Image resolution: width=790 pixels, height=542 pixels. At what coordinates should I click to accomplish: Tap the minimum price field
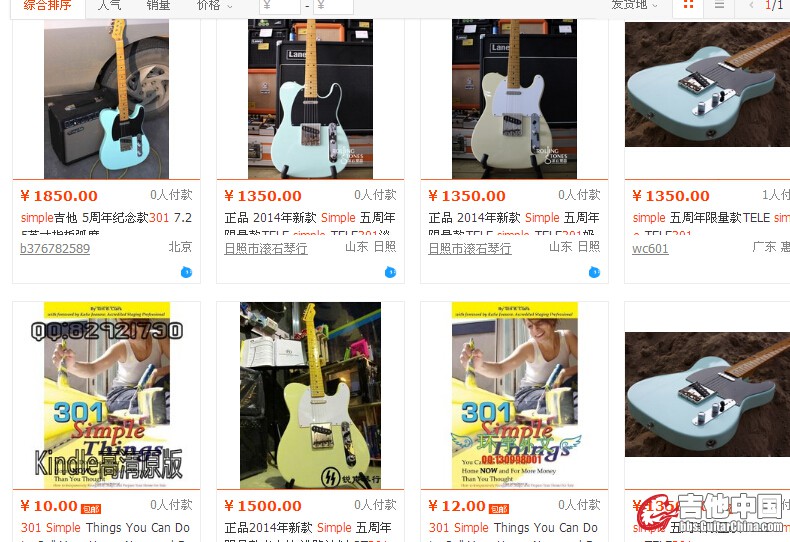pyautogui.click(x=282, y=5)
